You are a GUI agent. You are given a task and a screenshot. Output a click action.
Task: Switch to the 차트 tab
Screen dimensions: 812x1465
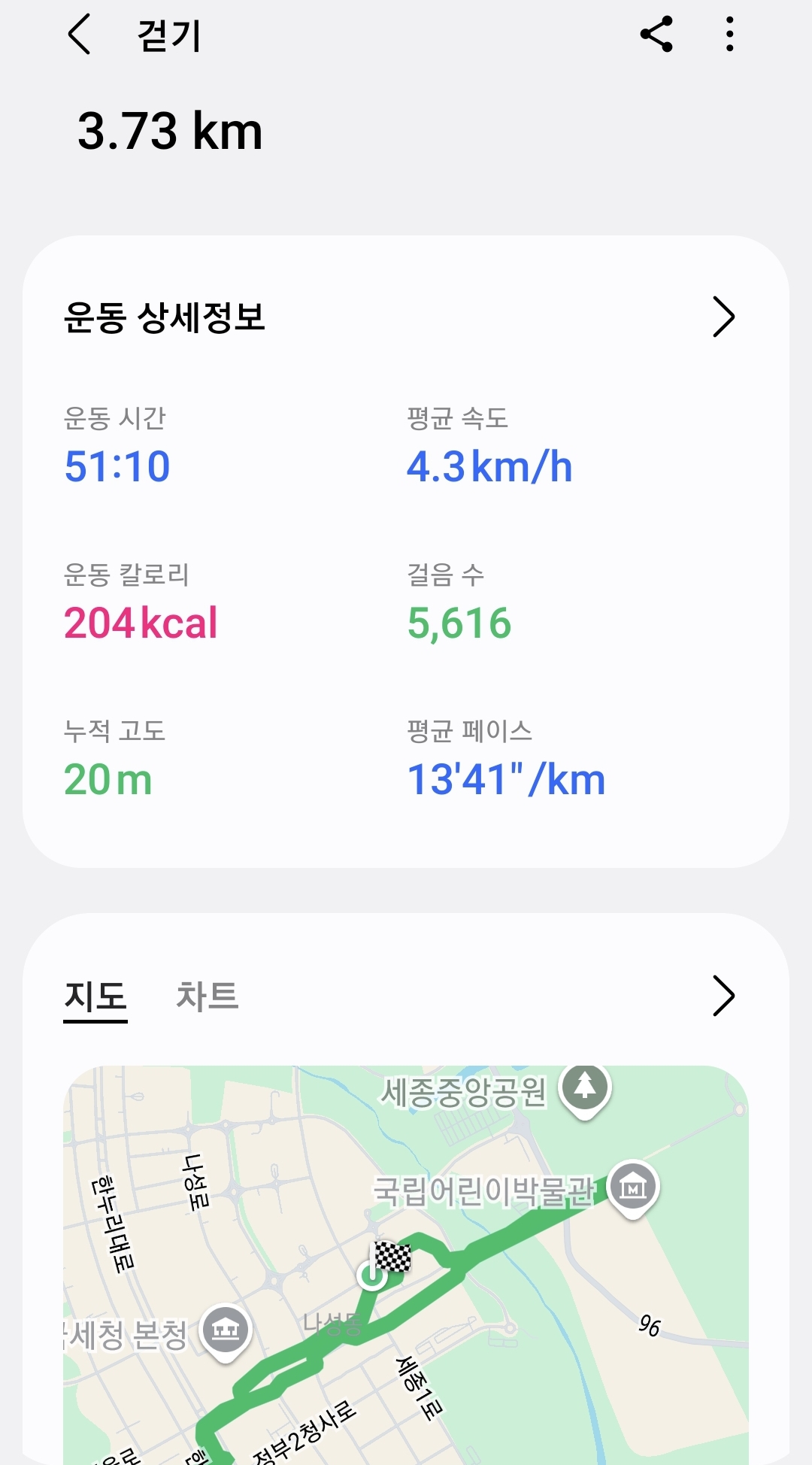click(x=207, y=997)
